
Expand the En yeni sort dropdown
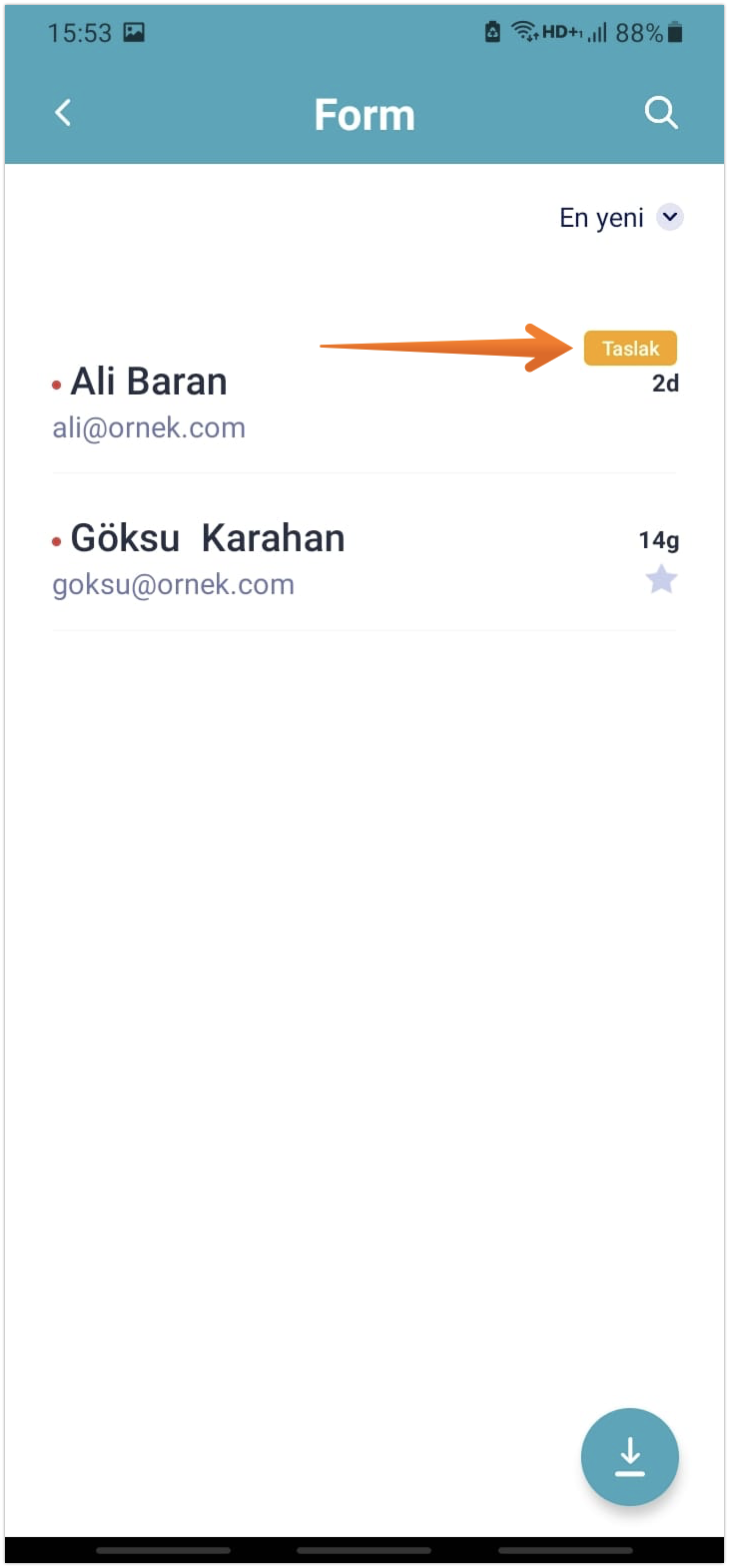670,217
